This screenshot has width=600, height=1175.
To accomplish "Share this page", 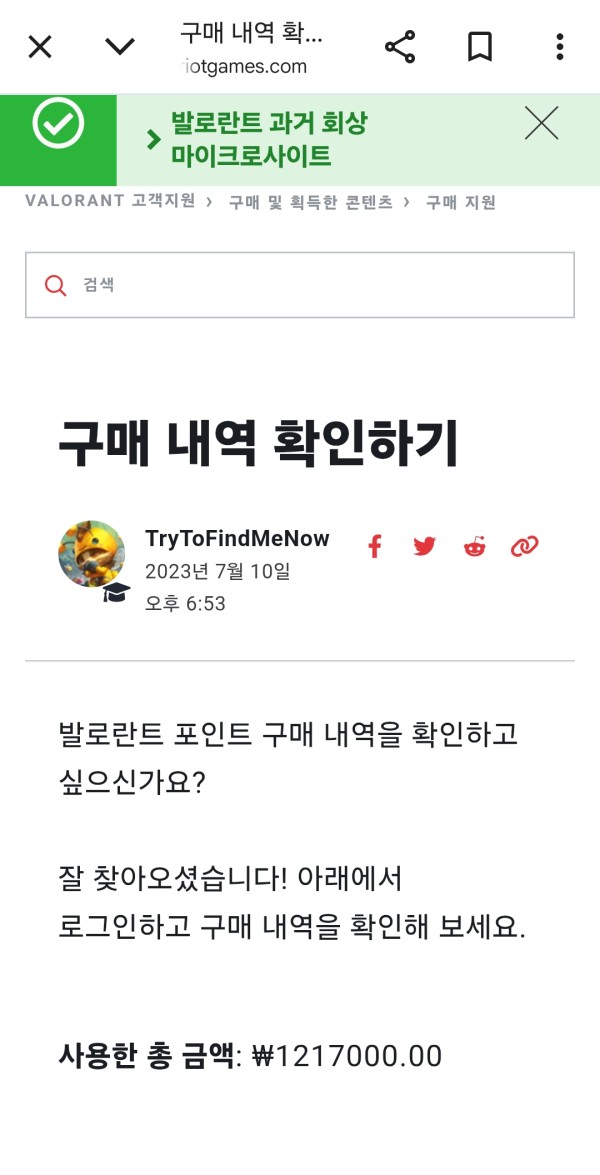I will click(400, 47).
